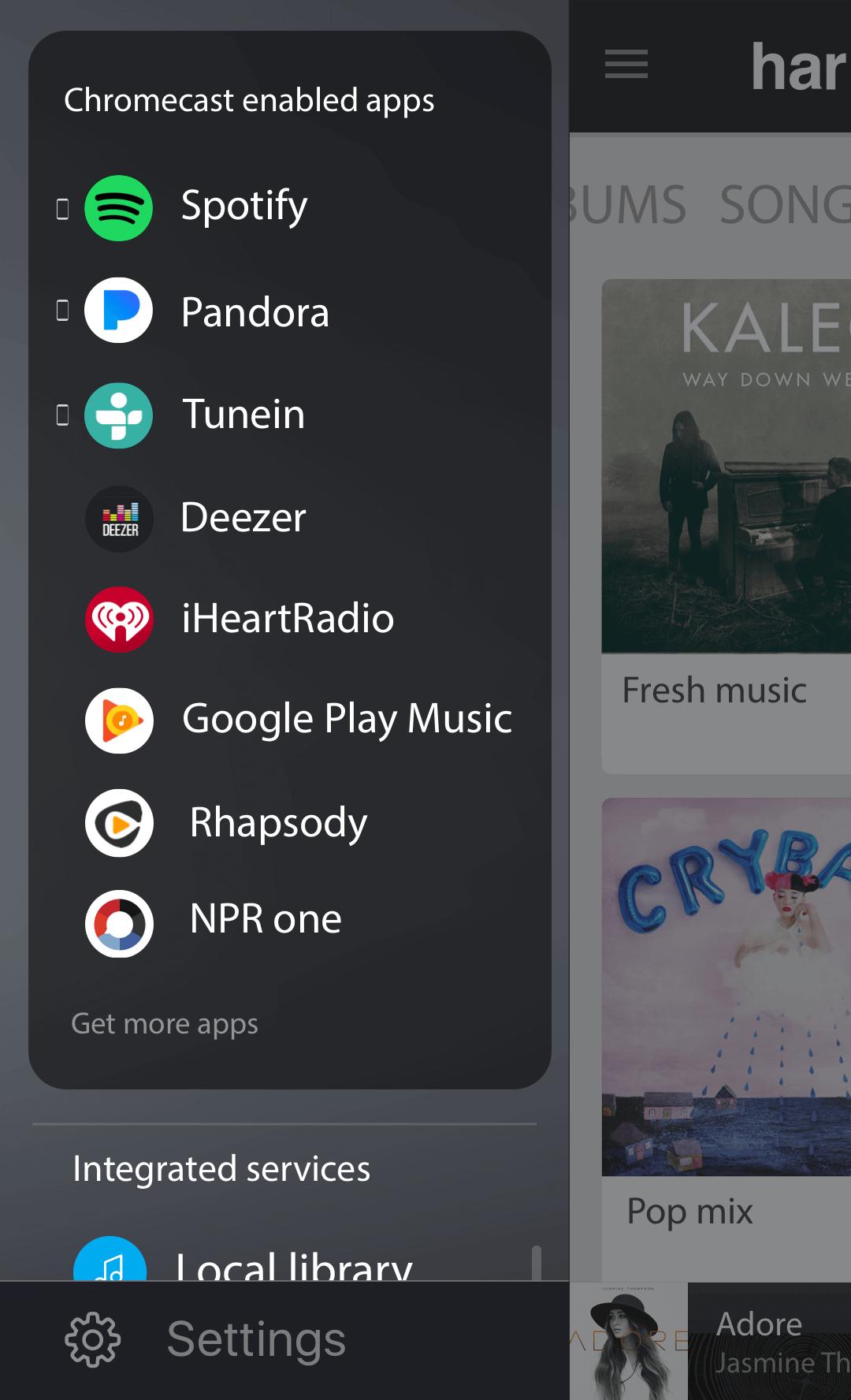Launch Pandora app
Screen dimensions: 851x1400
[254, 311]
